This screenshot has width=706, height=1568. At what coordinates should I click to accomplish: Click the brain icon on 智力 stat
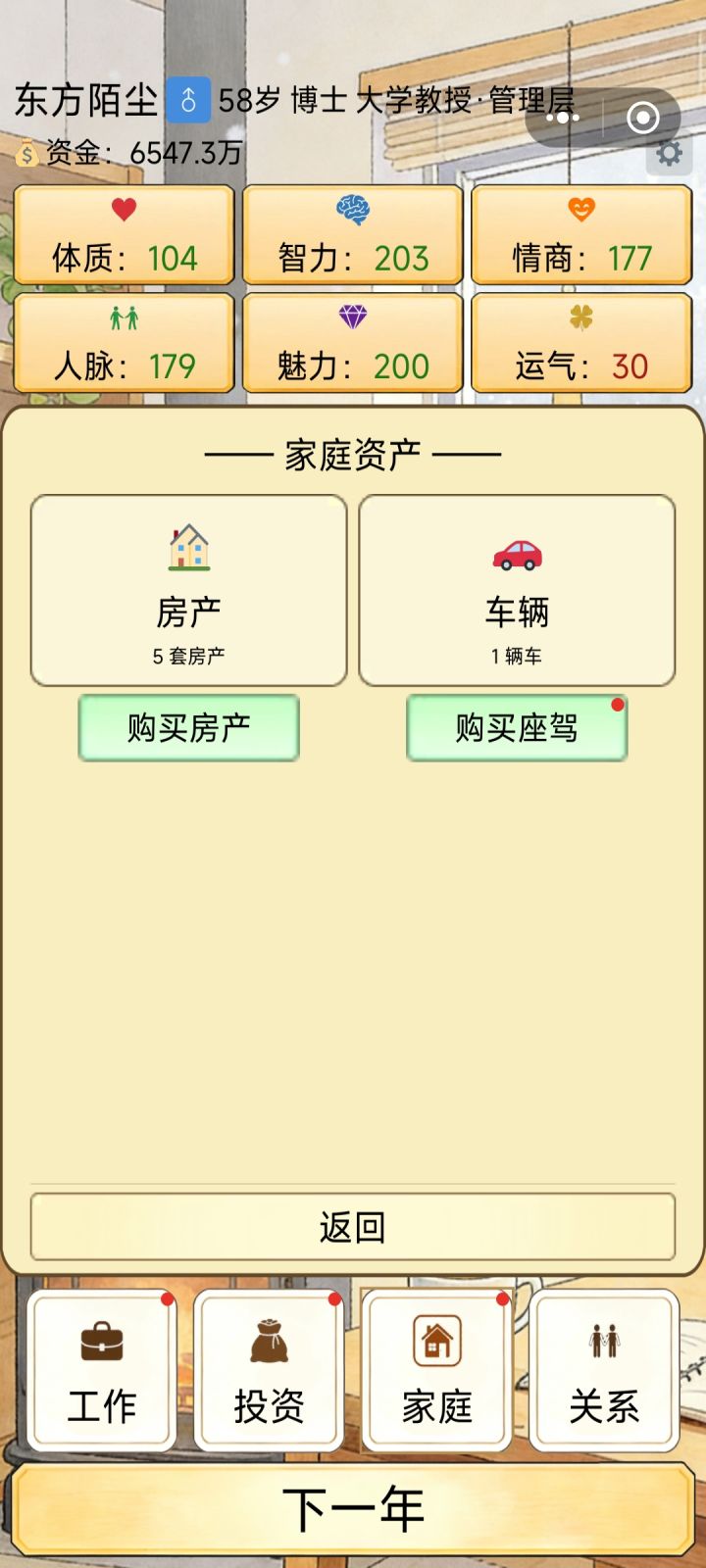pyautogui.click(x=352, y=210)
